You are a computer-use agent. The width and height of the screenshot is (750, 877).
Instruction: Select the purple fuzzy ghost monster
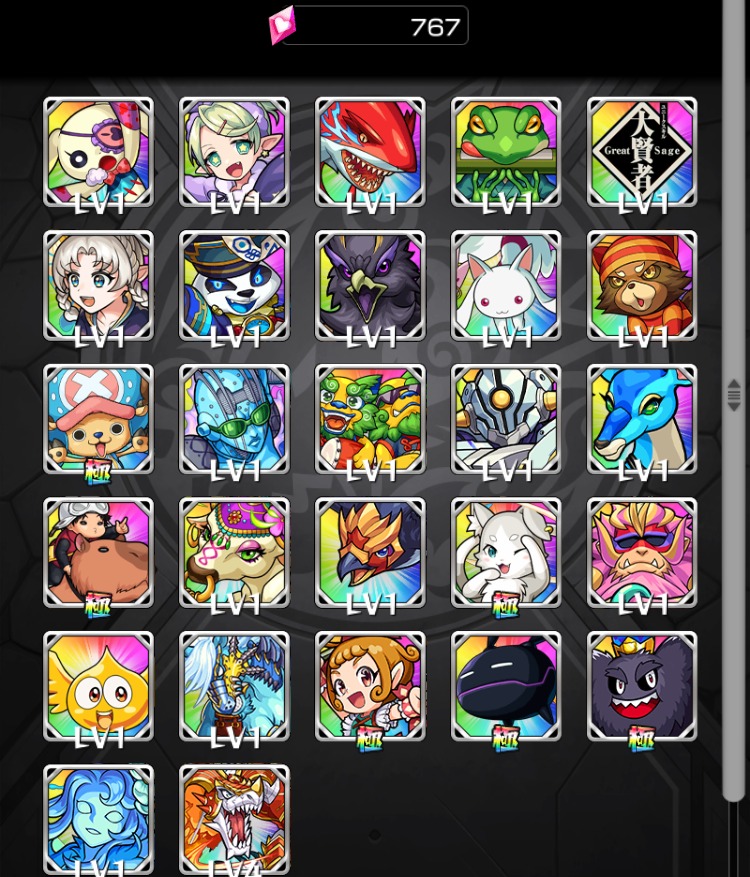pyautogui.click(x=642, y=686)
